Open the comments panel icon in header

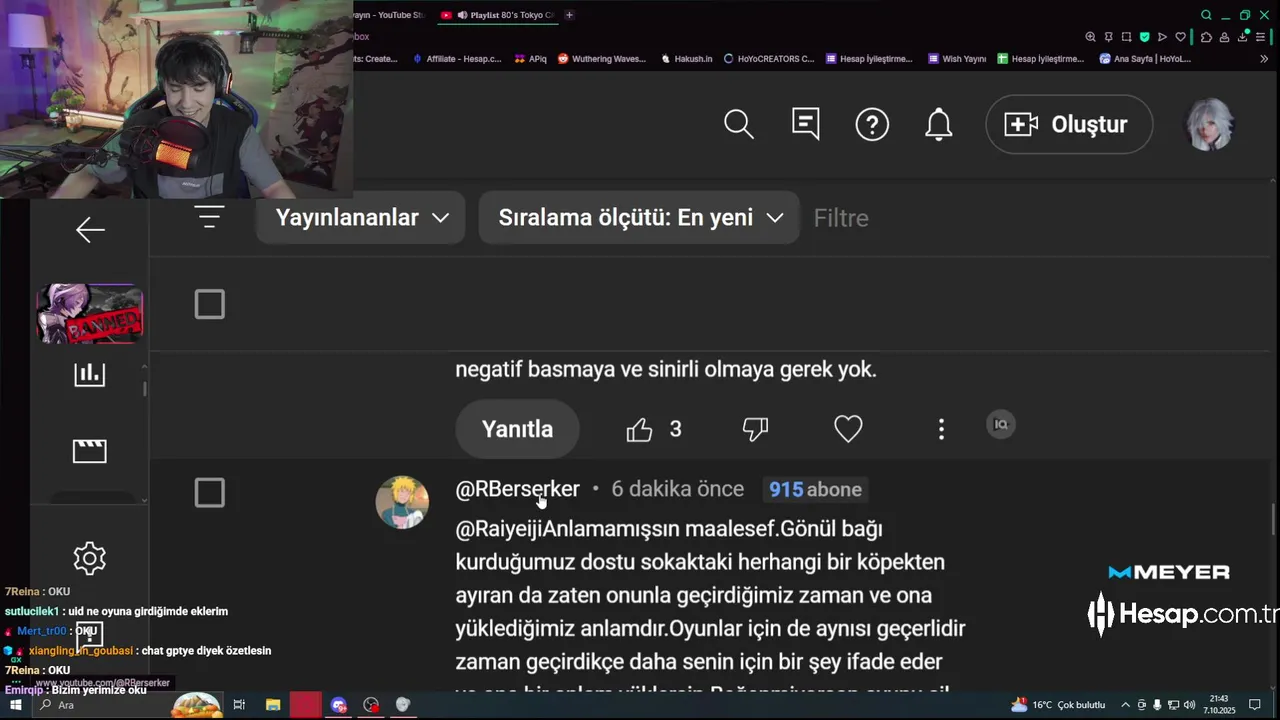tap(805, 124)
